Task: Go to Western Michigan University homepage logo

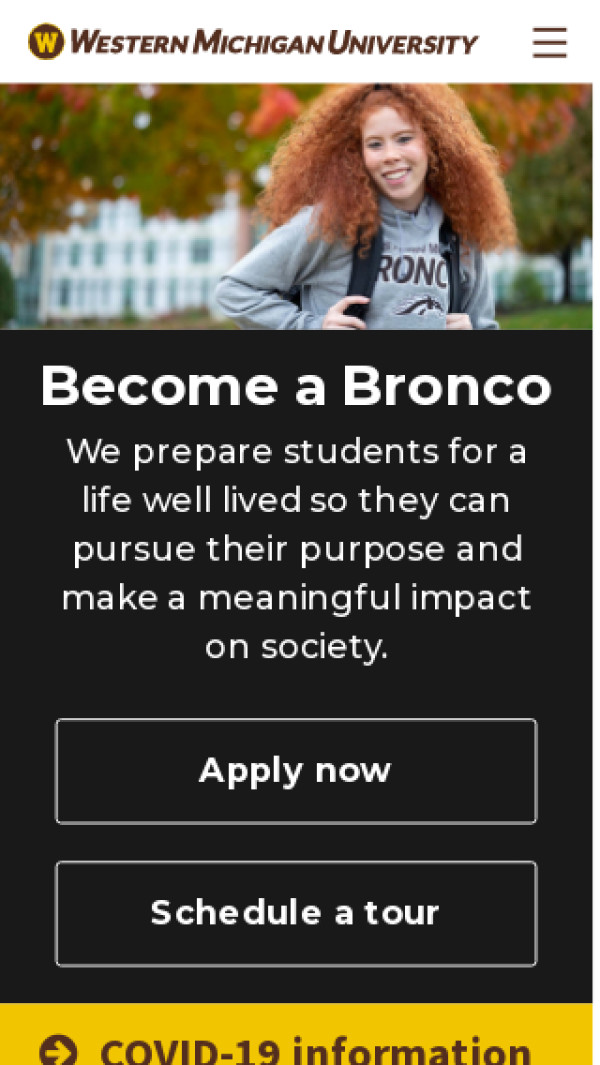Action: click(253, 42)
